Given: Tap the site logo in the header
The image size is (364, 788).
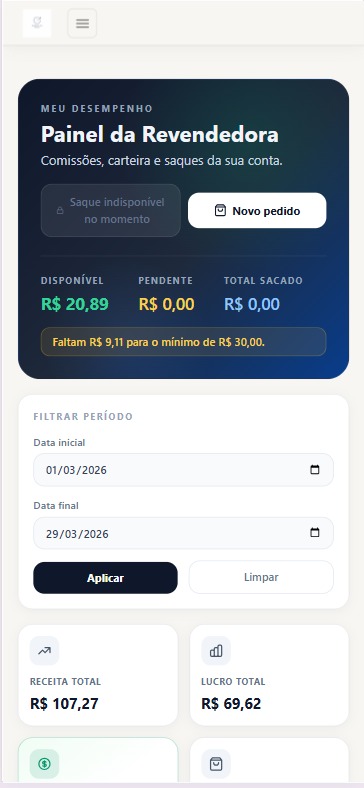Looking at the screenshot, I should pos(37,23).
